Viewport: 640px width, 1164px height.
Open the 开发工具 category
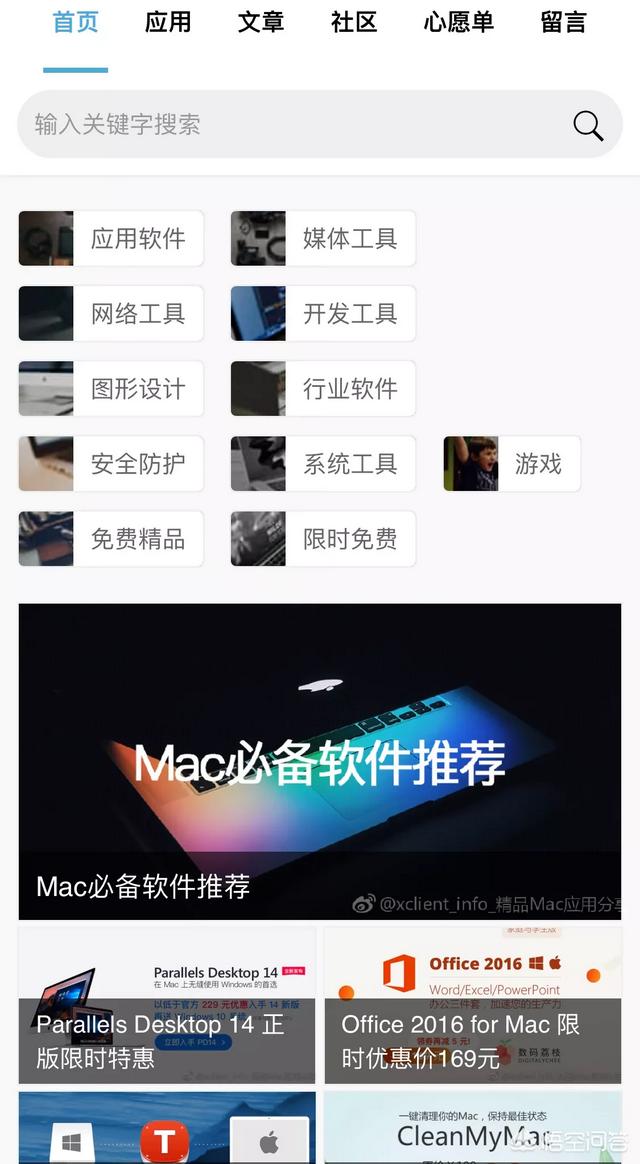point(323,313)
